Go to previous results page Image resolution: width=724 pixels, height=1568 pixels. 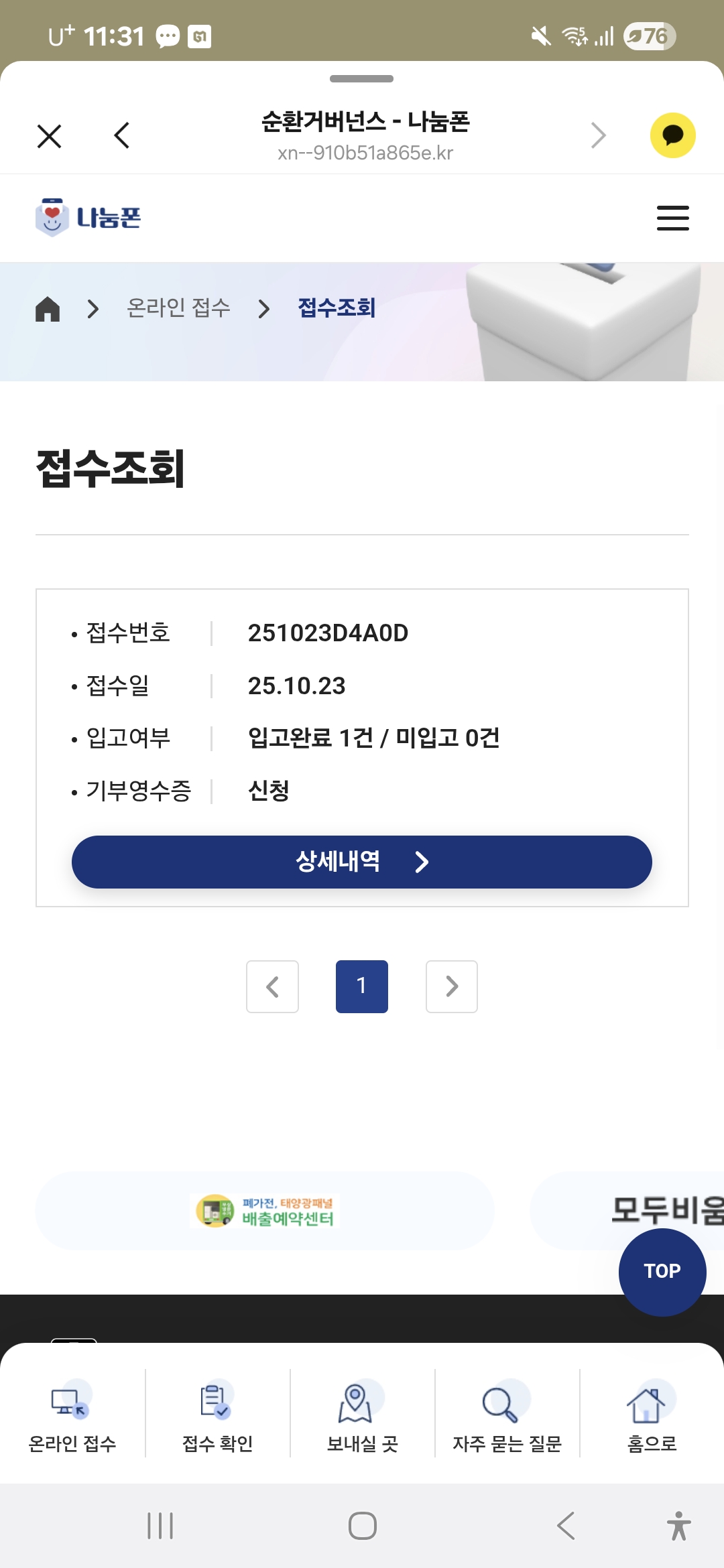(272, 986)
